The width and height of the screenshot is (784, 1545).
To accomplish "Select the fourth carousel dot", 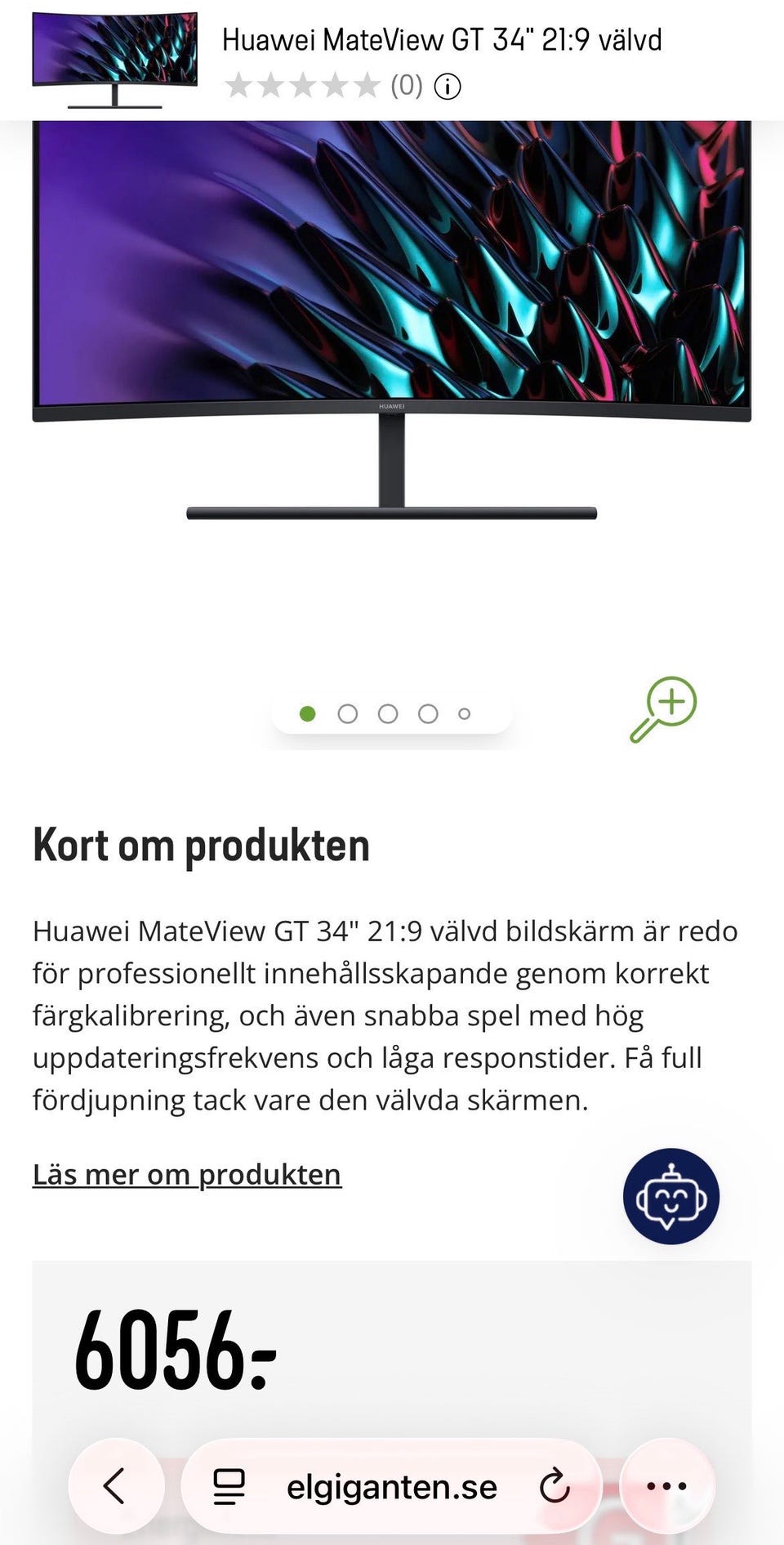I will 426,712.
